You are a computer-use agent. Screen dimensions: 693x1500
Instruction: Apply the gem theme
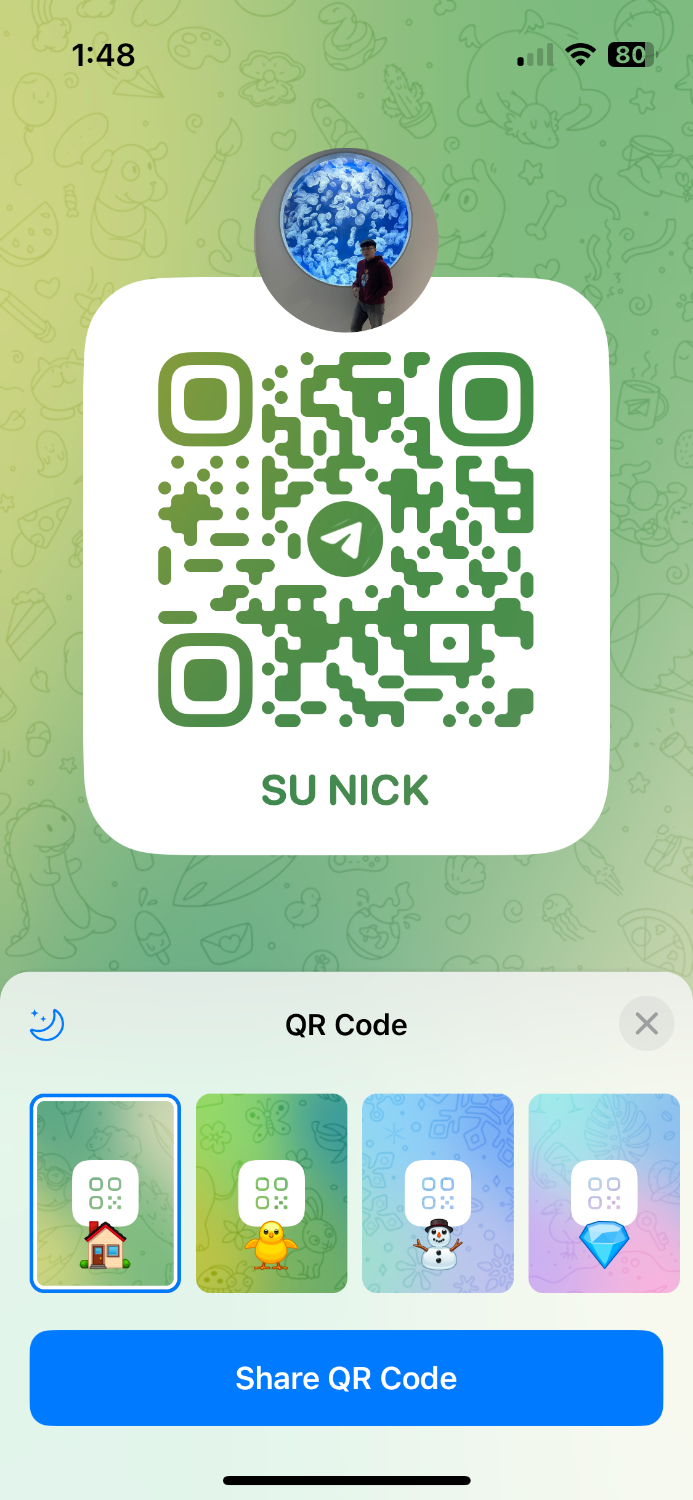[604, 1193]
